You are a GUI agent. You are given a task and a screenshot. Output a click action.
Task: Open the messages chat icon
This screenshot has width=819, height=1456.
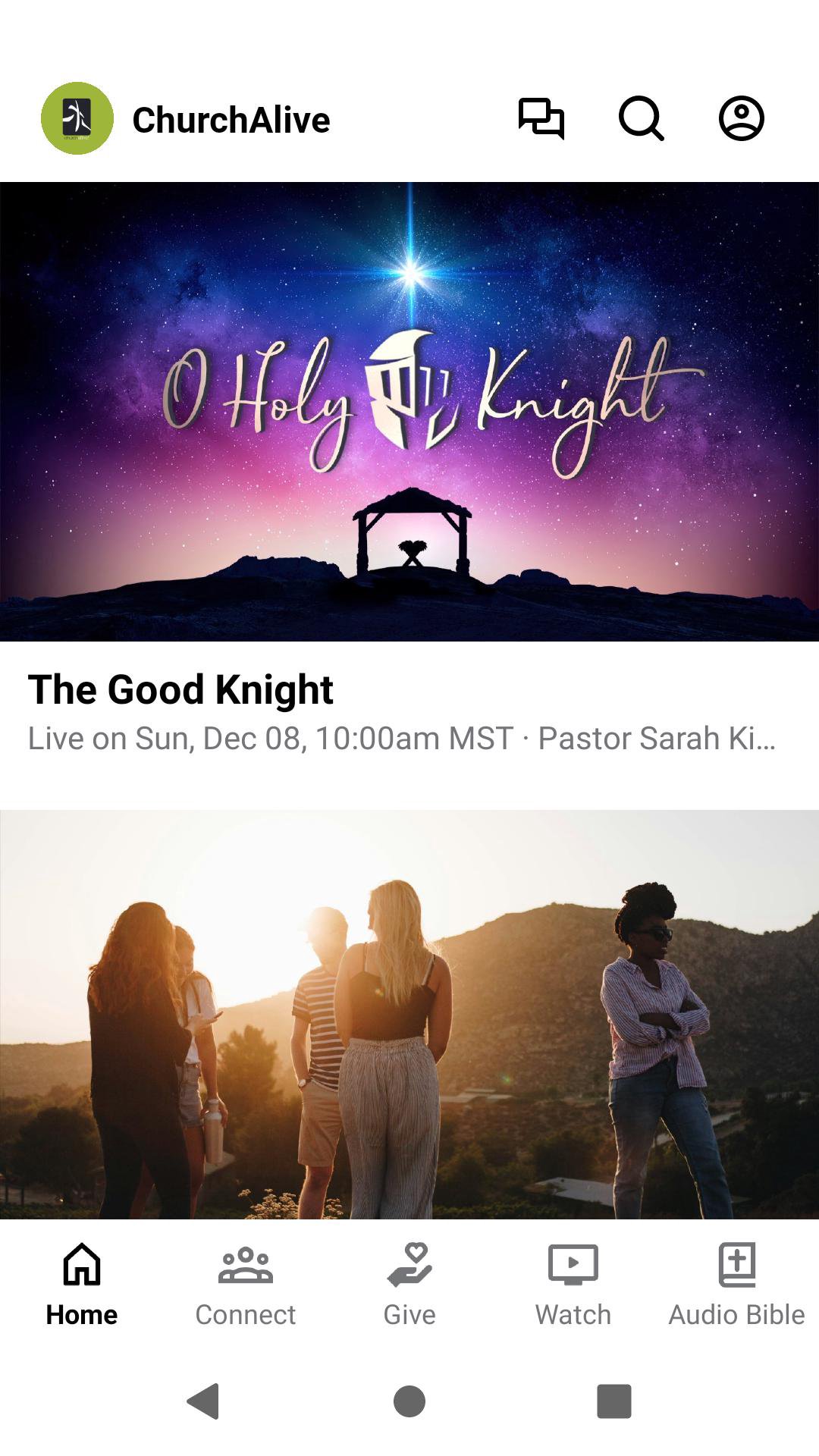pos(541,119)
